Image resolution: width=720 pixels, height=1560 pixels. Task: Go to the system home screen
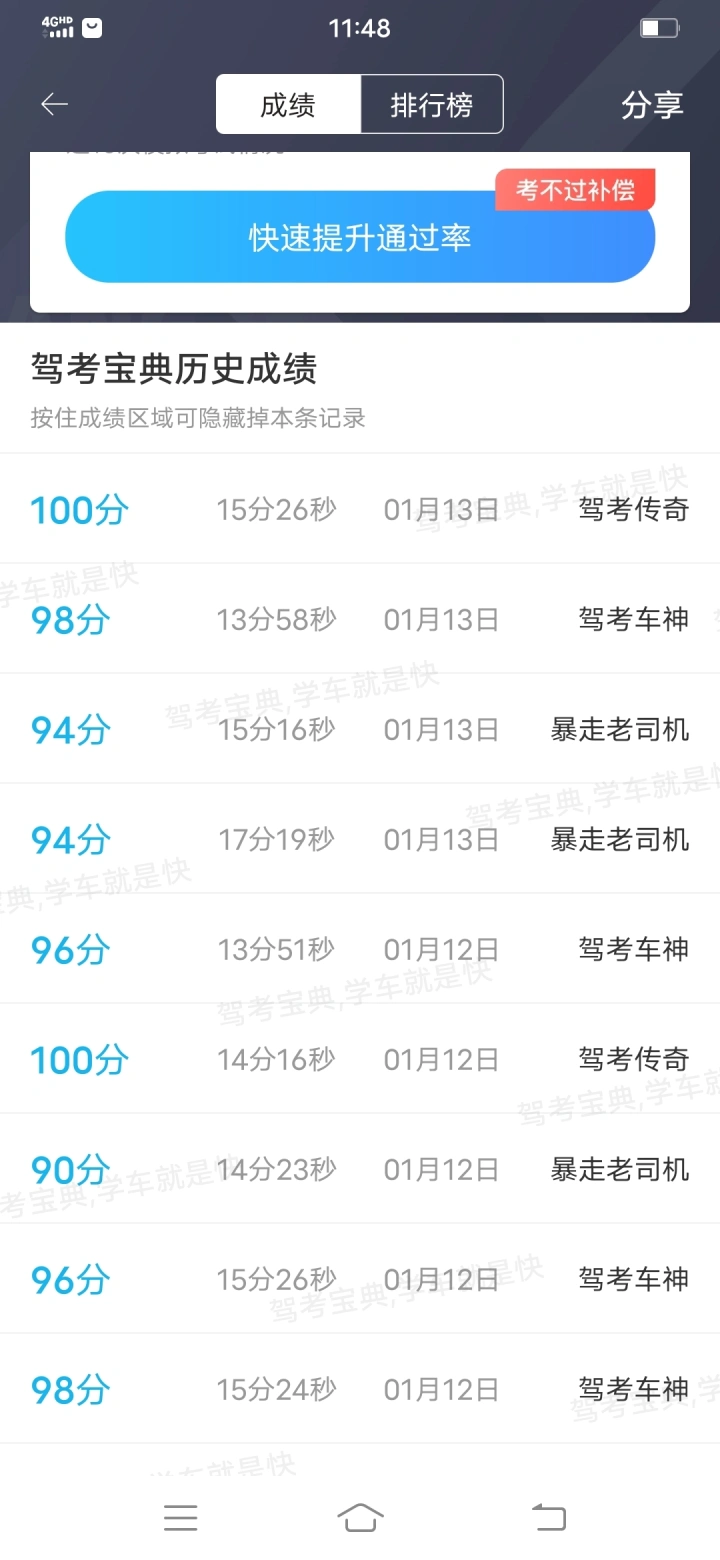pos(360,1517)
